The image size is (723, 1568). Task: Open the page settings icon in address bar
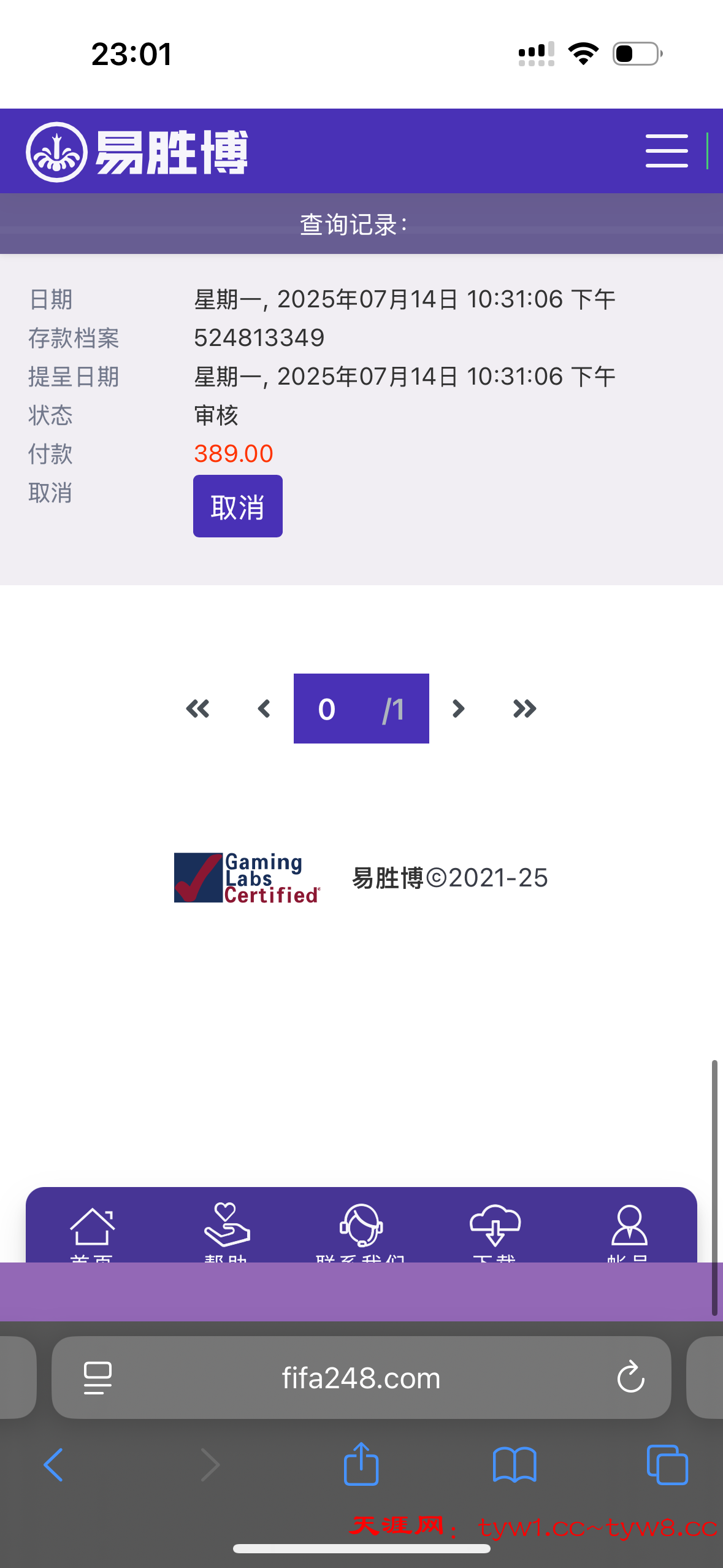pos(98,1378)
